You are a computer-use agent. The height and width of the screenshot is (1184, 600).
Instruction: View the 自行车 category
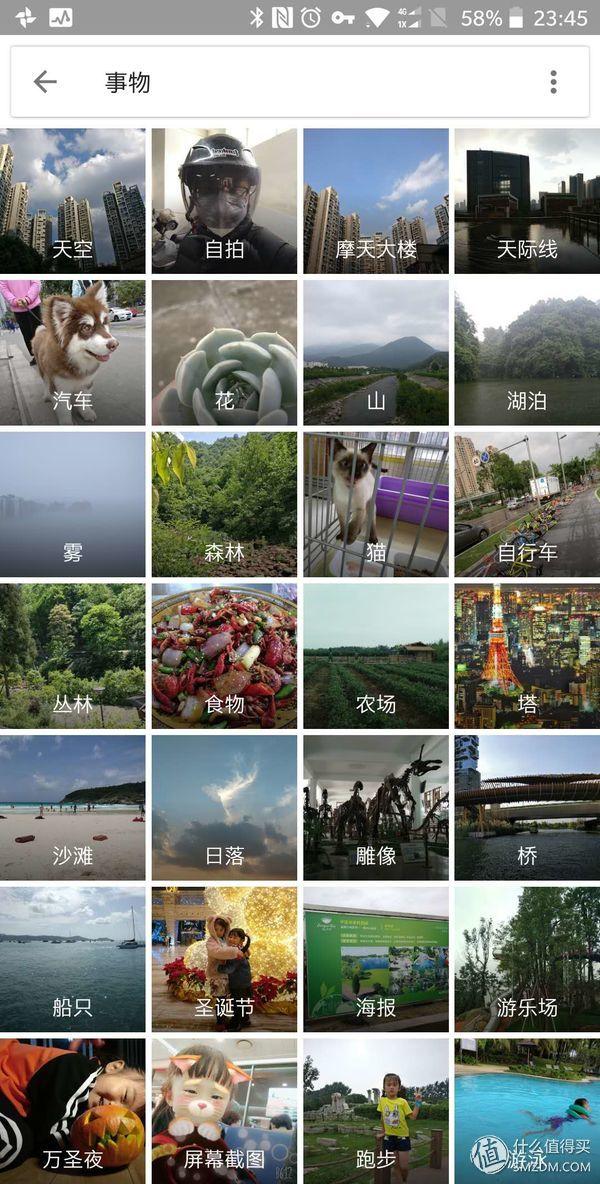528,504
